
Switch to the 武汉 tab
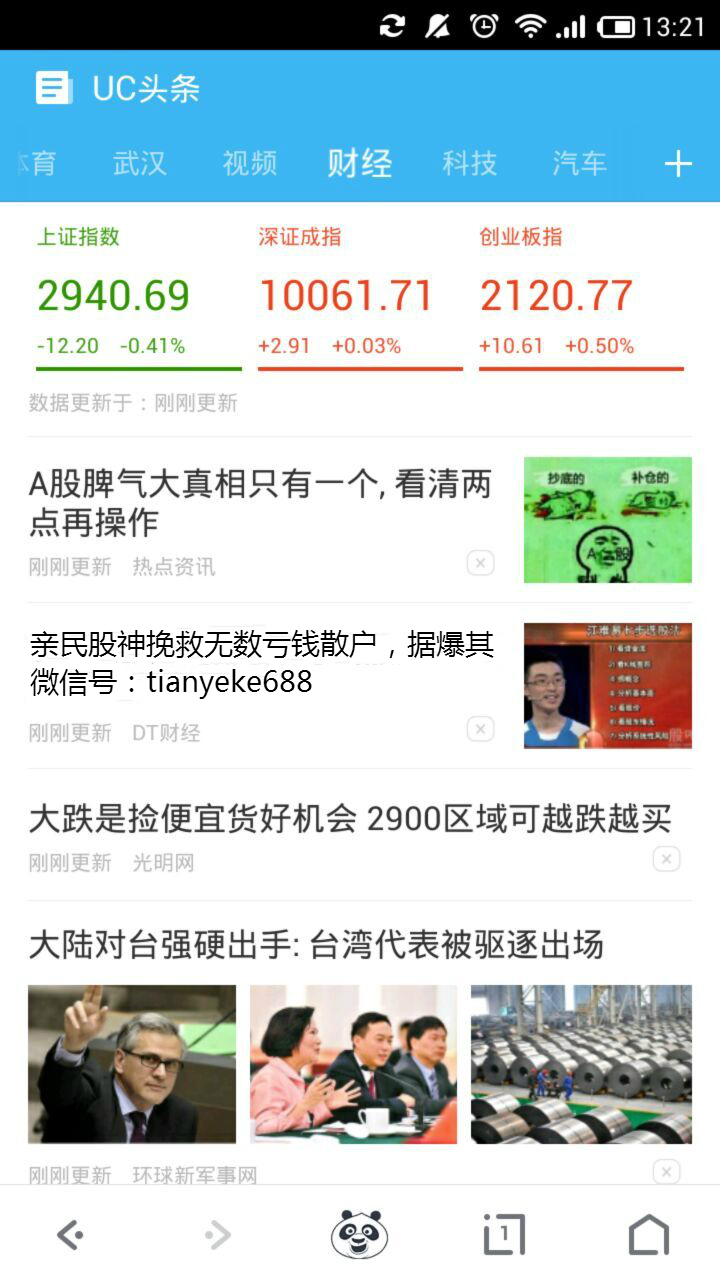[139, 163]
